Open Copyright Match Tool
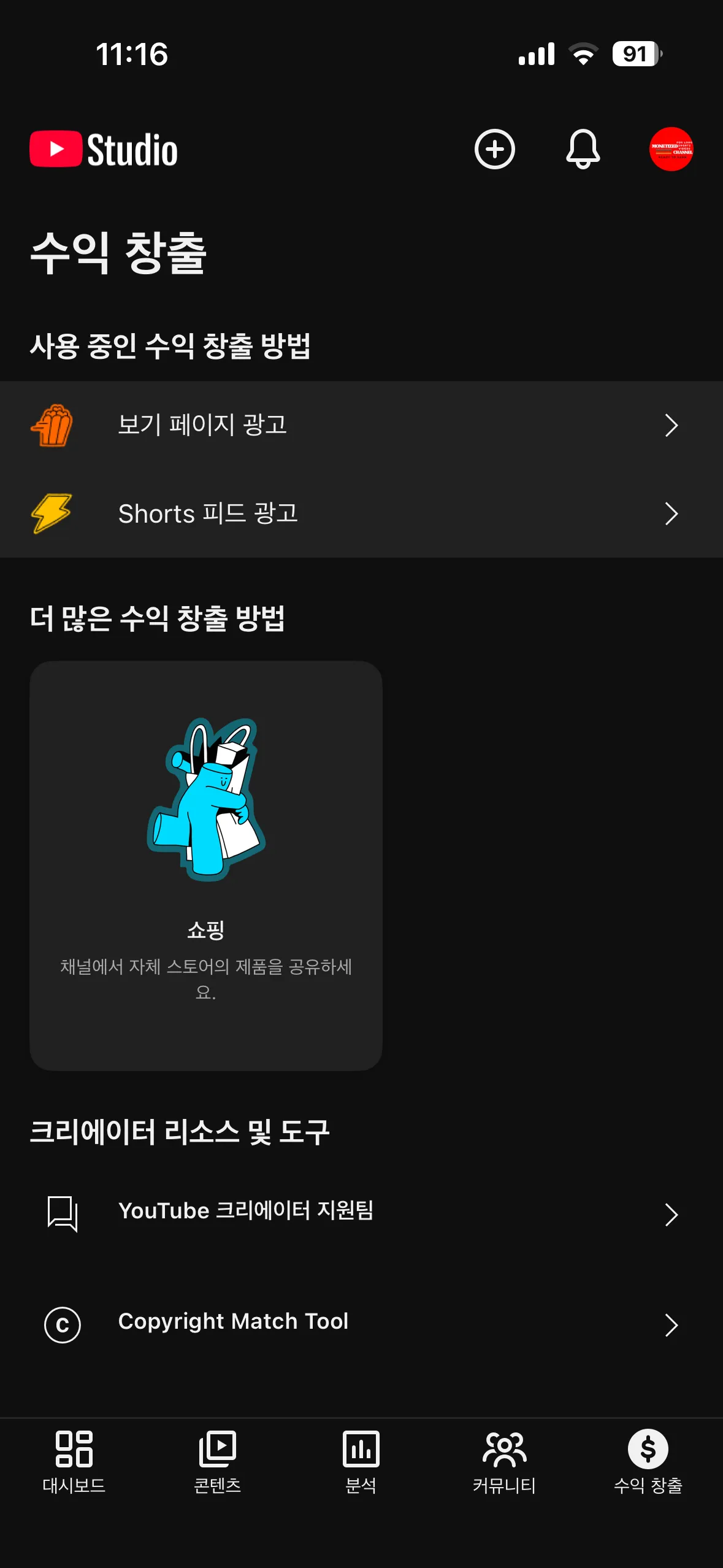The width and height of the screenshot is (723, 1568). point(234,1322)
